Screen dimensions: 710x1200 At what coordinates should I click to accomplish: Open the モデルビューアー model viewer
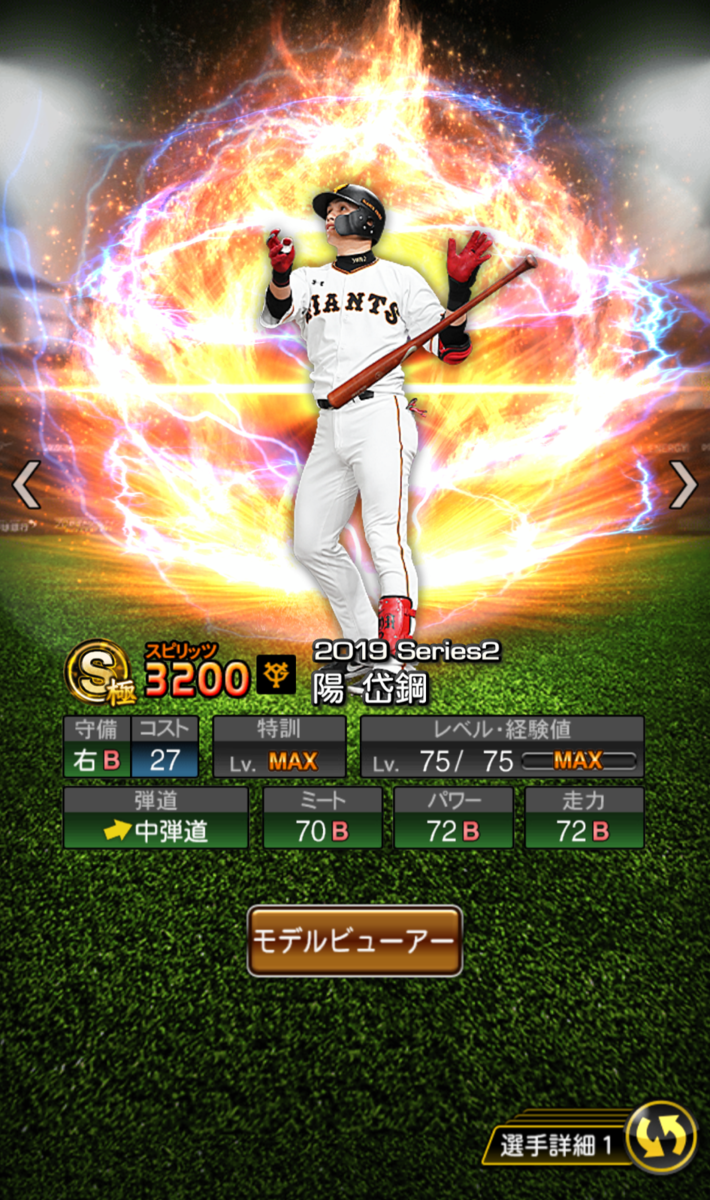point(354,941)
